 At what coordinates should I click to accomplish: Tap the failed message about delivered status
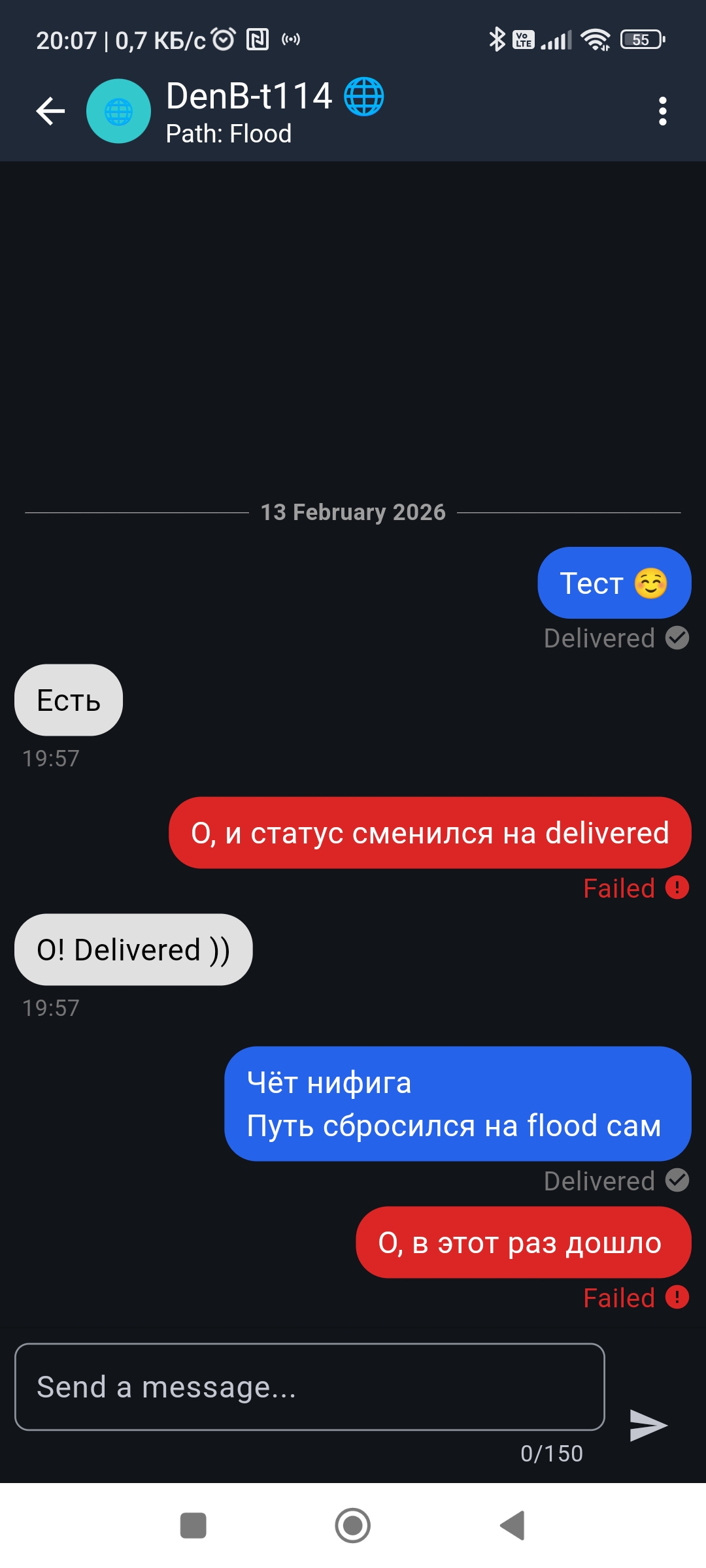point(429,833)
